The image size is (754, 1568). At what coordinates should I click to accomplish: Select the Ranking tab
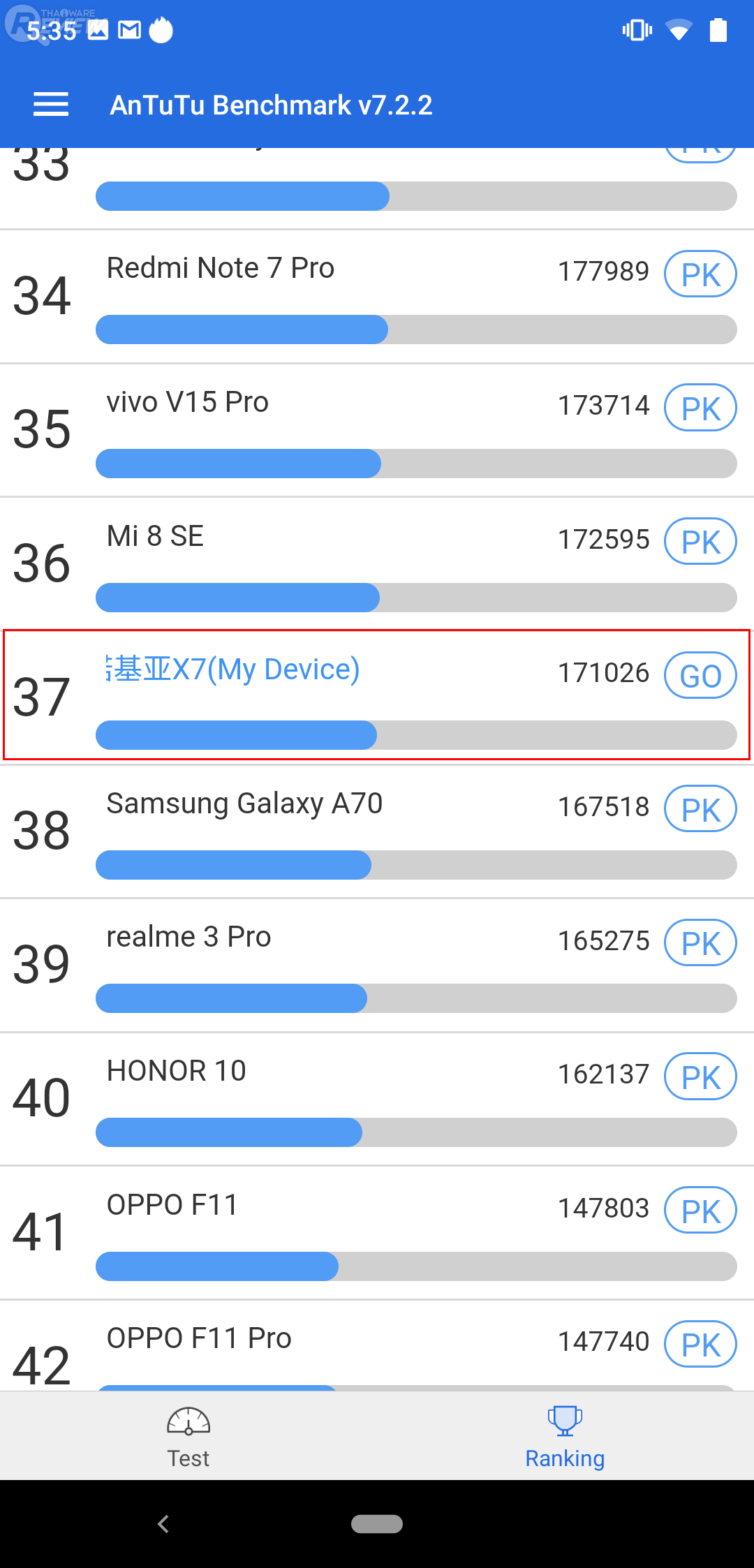[565, 1437]
